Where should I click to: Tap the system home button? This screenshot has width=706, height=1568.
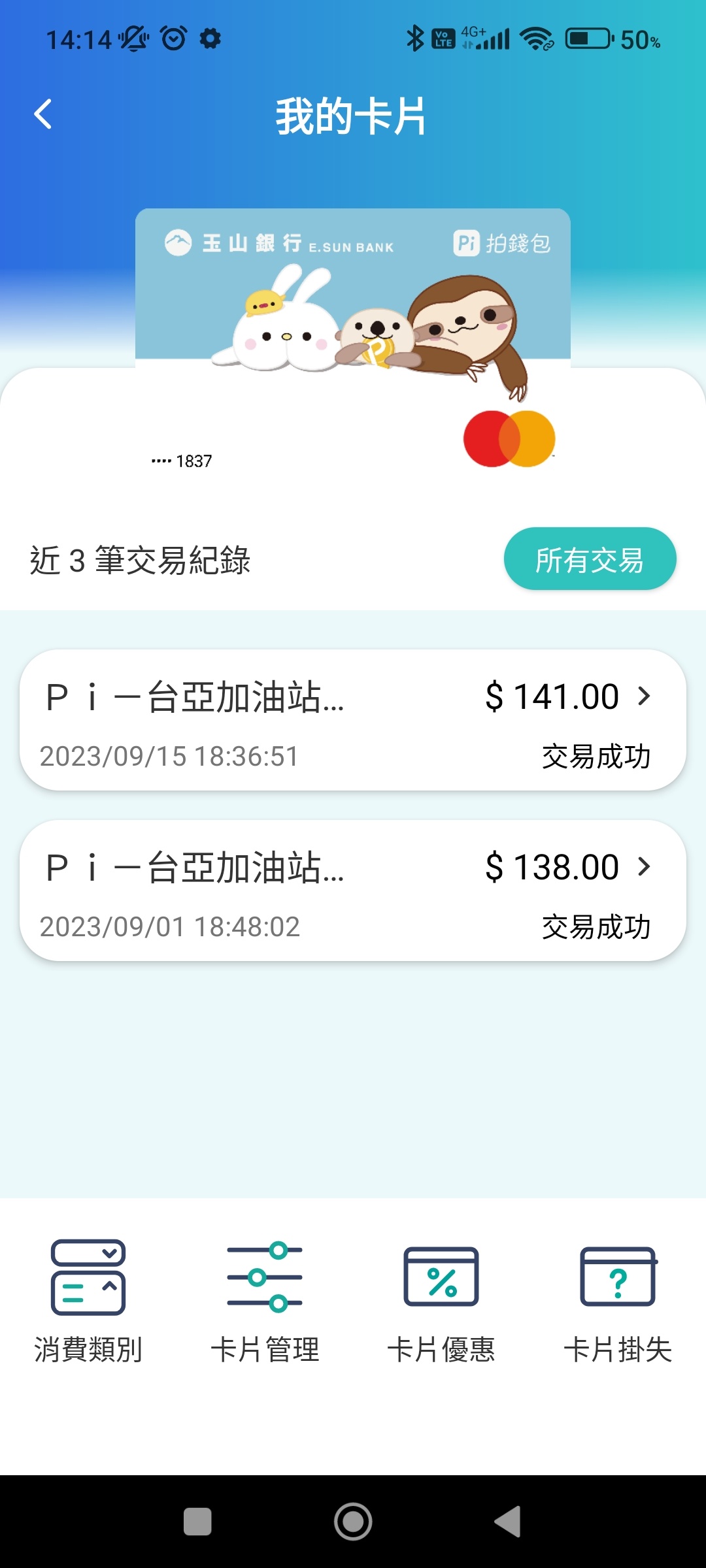coord(353,1522)
